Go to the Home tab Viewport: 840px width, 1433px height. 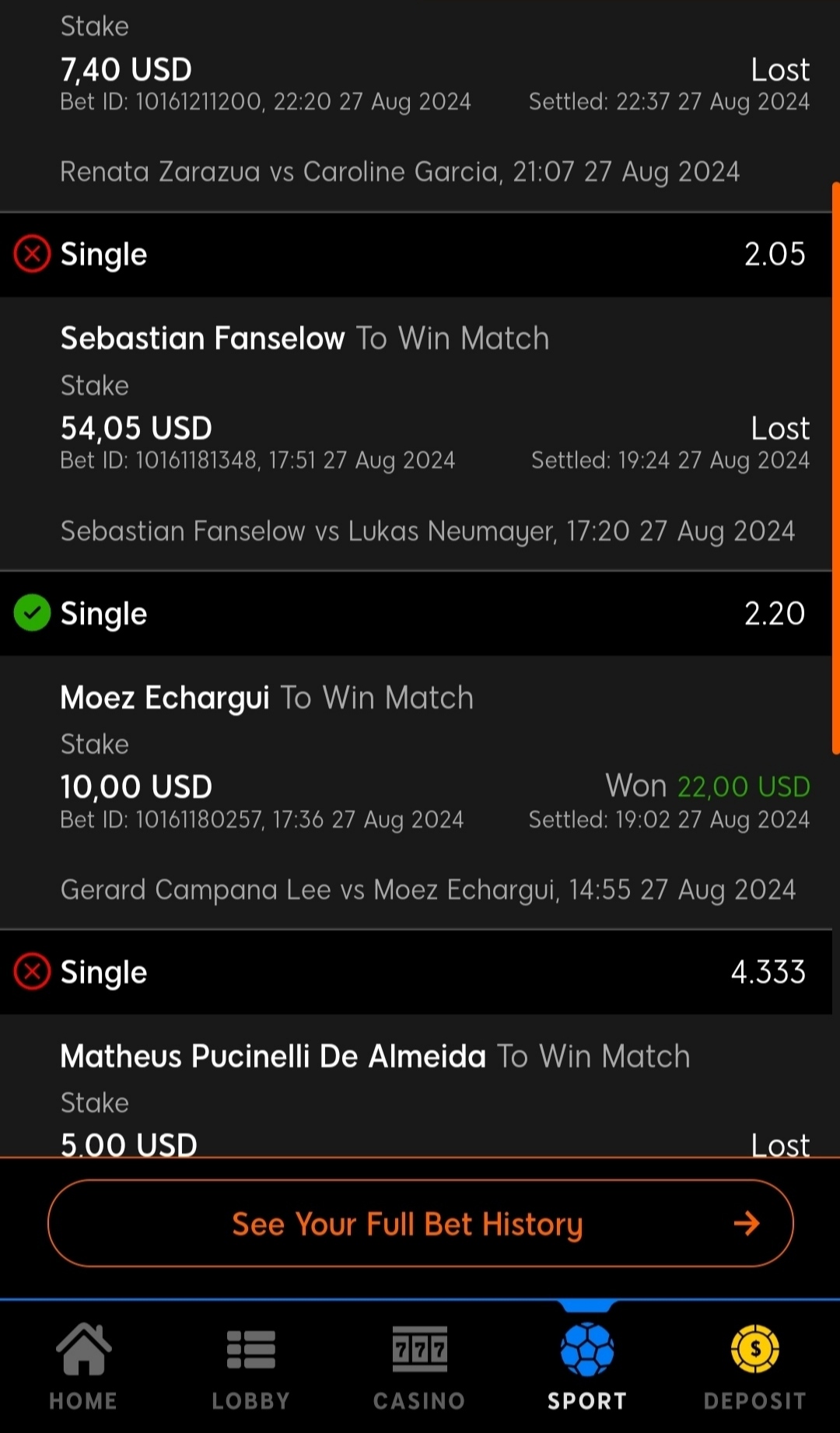(83, 1366)
